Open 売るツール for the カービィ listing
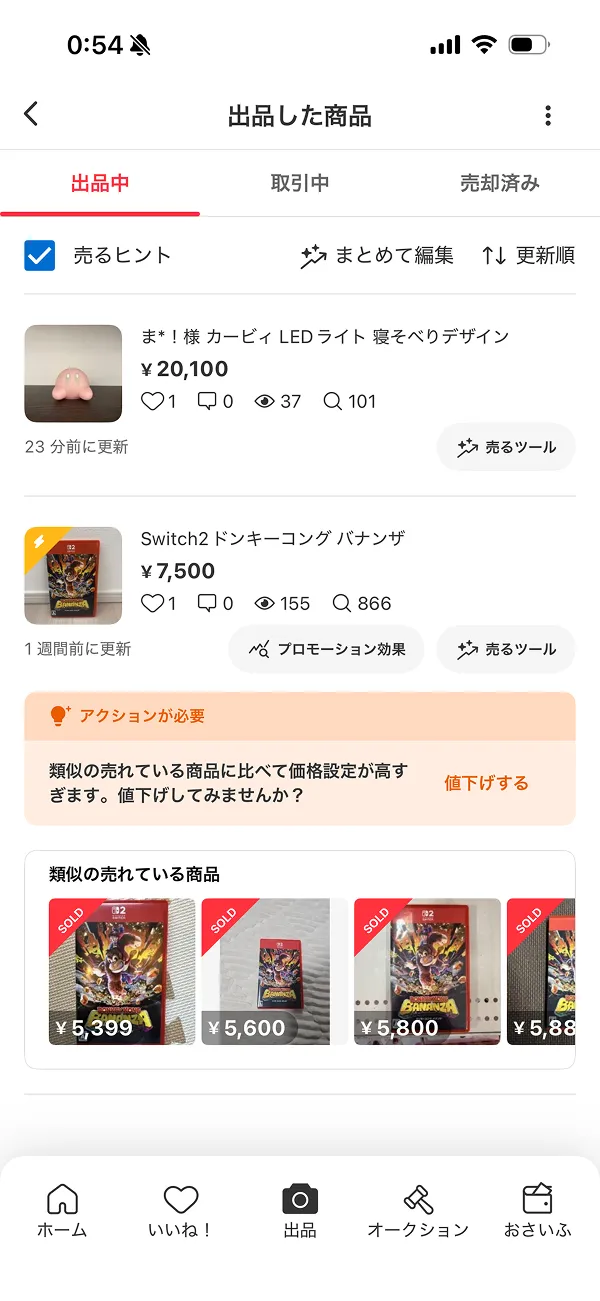Viewport: 600px width, 1301px height. [506, 448]
